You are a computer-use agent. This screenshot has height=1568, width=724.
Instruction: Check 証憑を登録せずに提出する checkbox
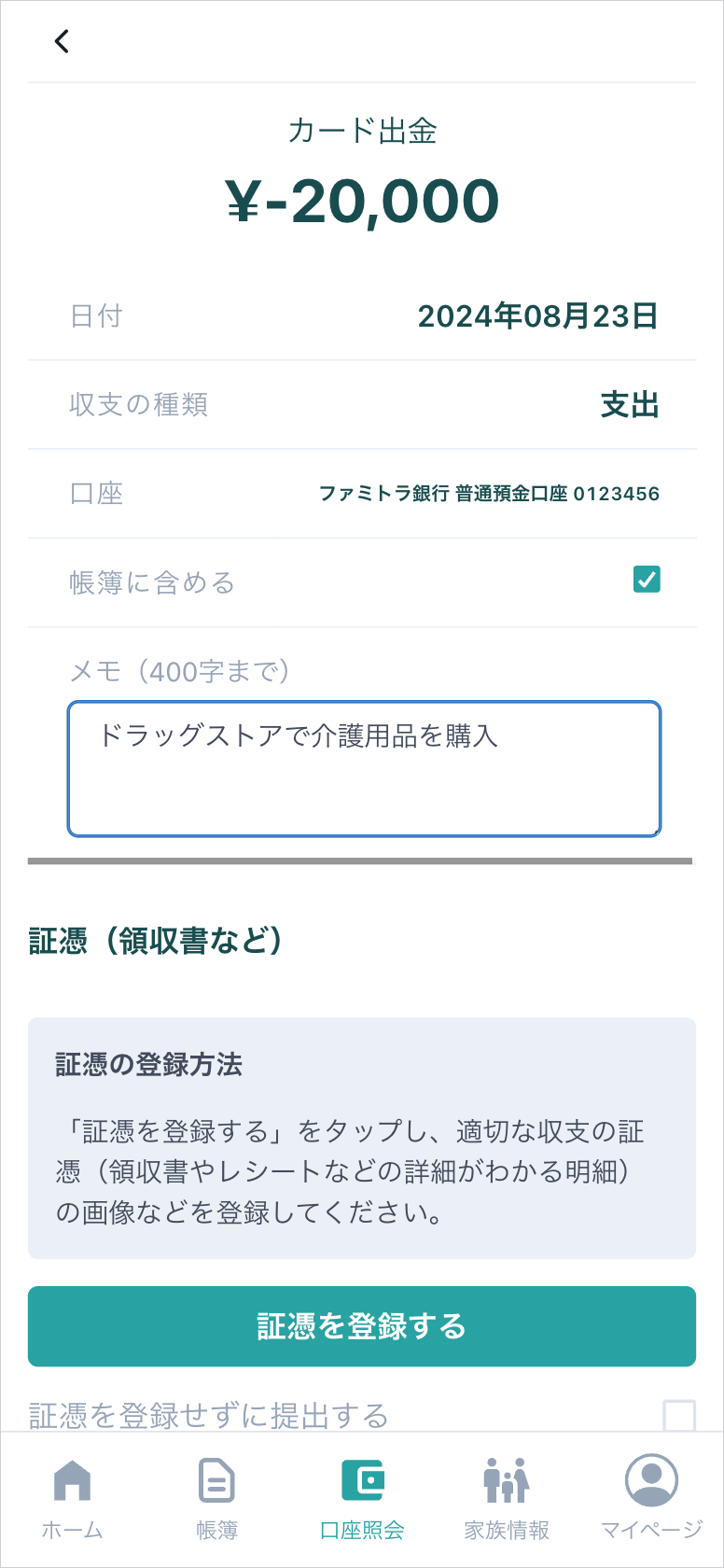679,1415
